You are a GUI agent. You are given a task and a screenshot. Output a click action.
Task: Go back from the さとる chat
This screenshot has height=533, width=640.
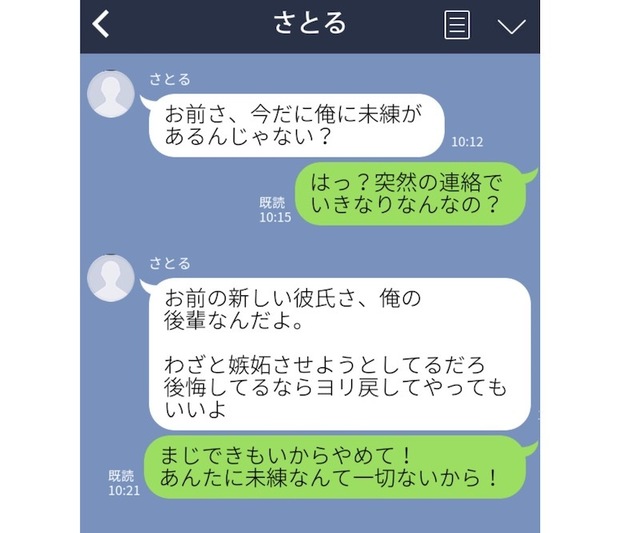(101, 26)
